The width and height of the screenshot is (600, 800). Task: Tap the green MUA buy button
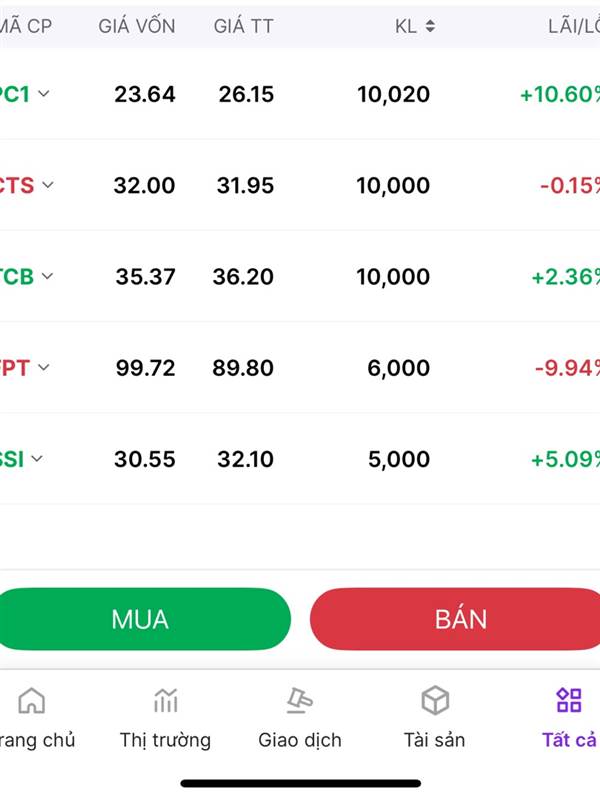(x=140, y=619)
